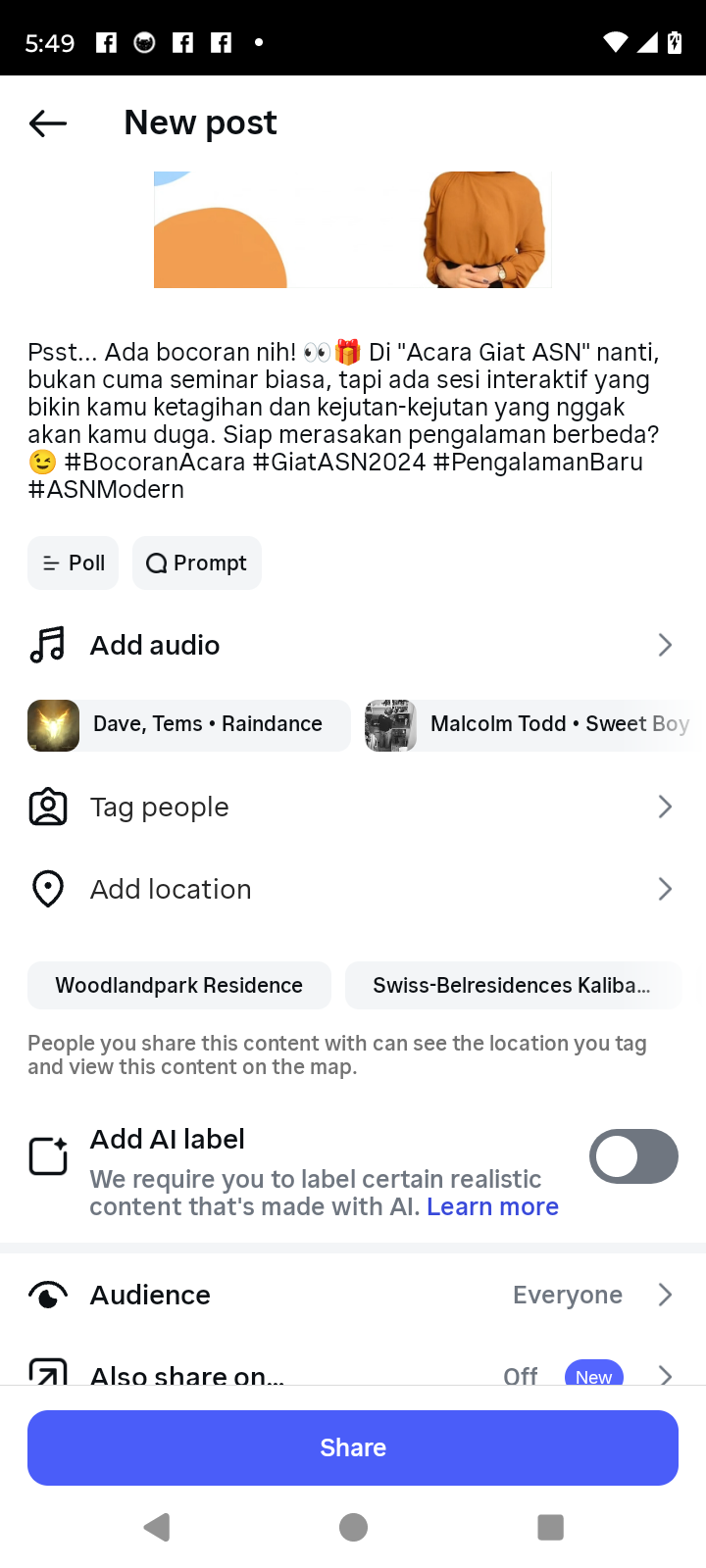The width and height of the screenshot is (706, 1568).
Task: Pick Swiss-Belresidences Kaliba… location chip
Action: click(x=512, y=986)
